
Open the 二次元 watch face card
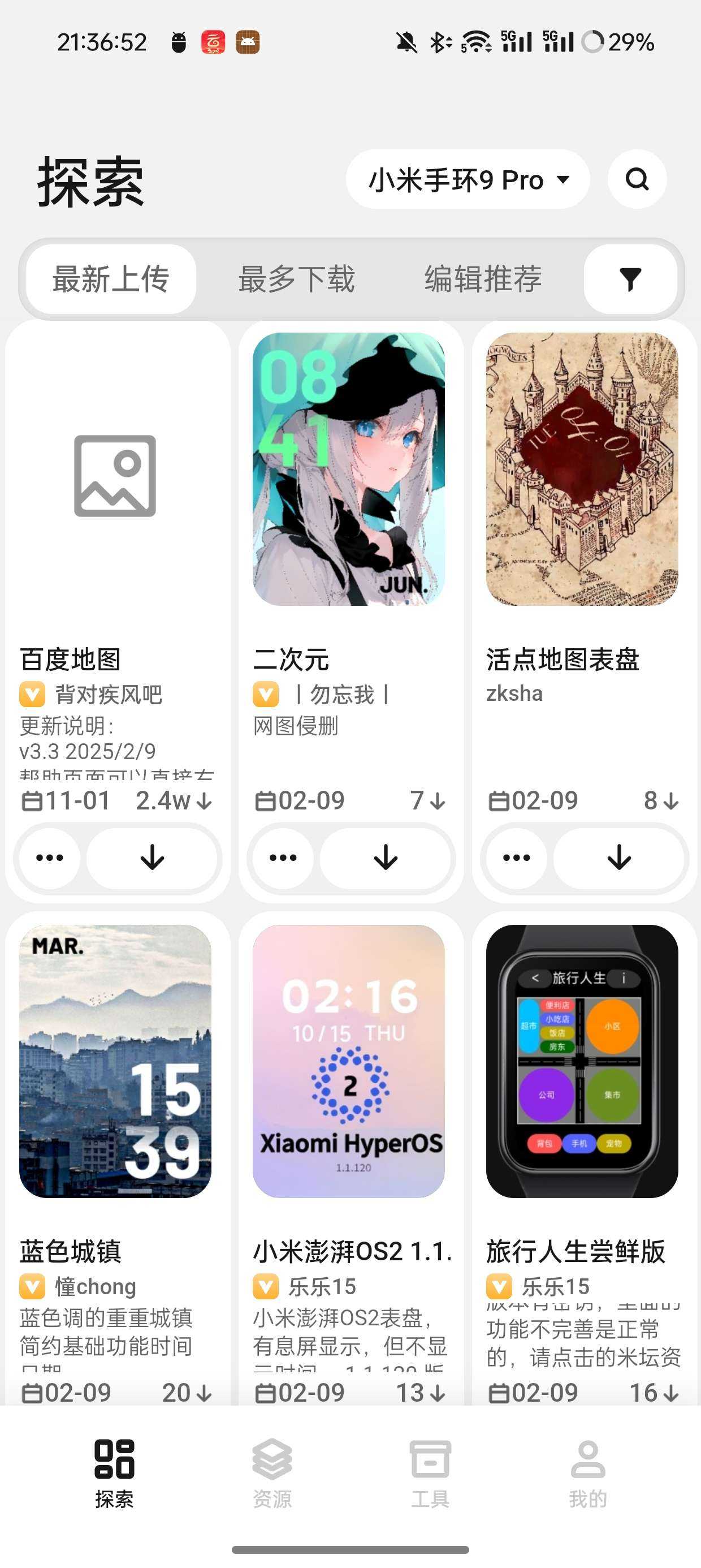tap(349, 469)
